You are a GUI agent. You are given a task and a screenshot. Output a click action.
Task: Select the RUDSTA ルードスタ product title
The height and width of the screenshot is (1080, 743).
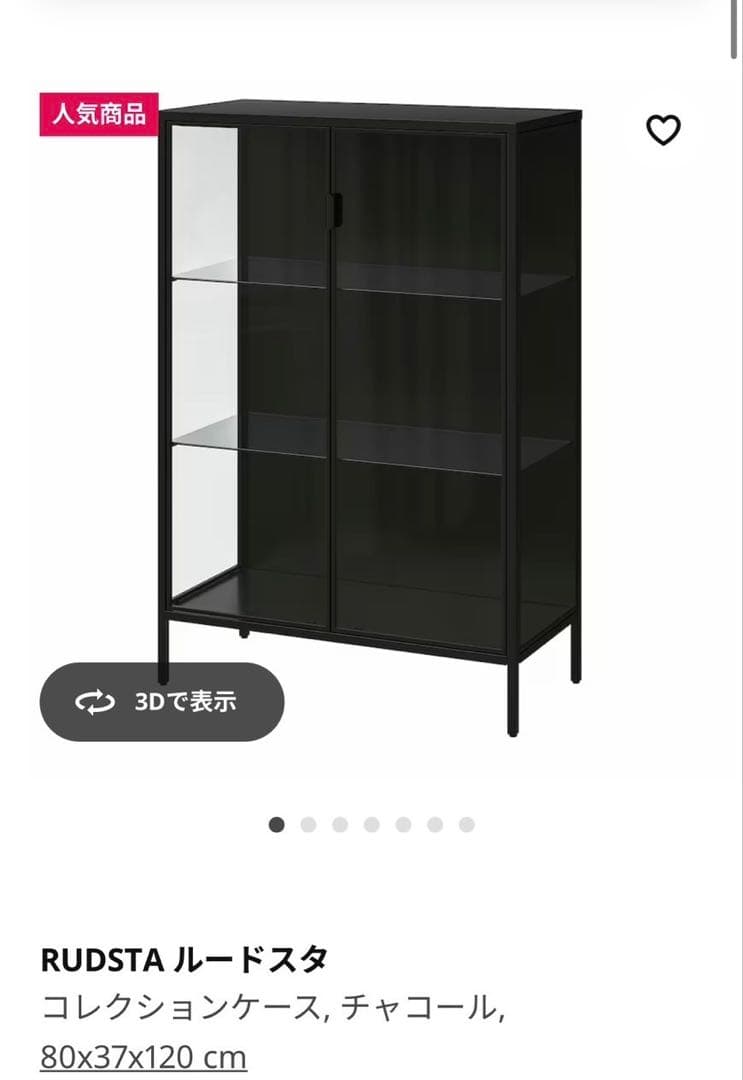tap(185, 959)
